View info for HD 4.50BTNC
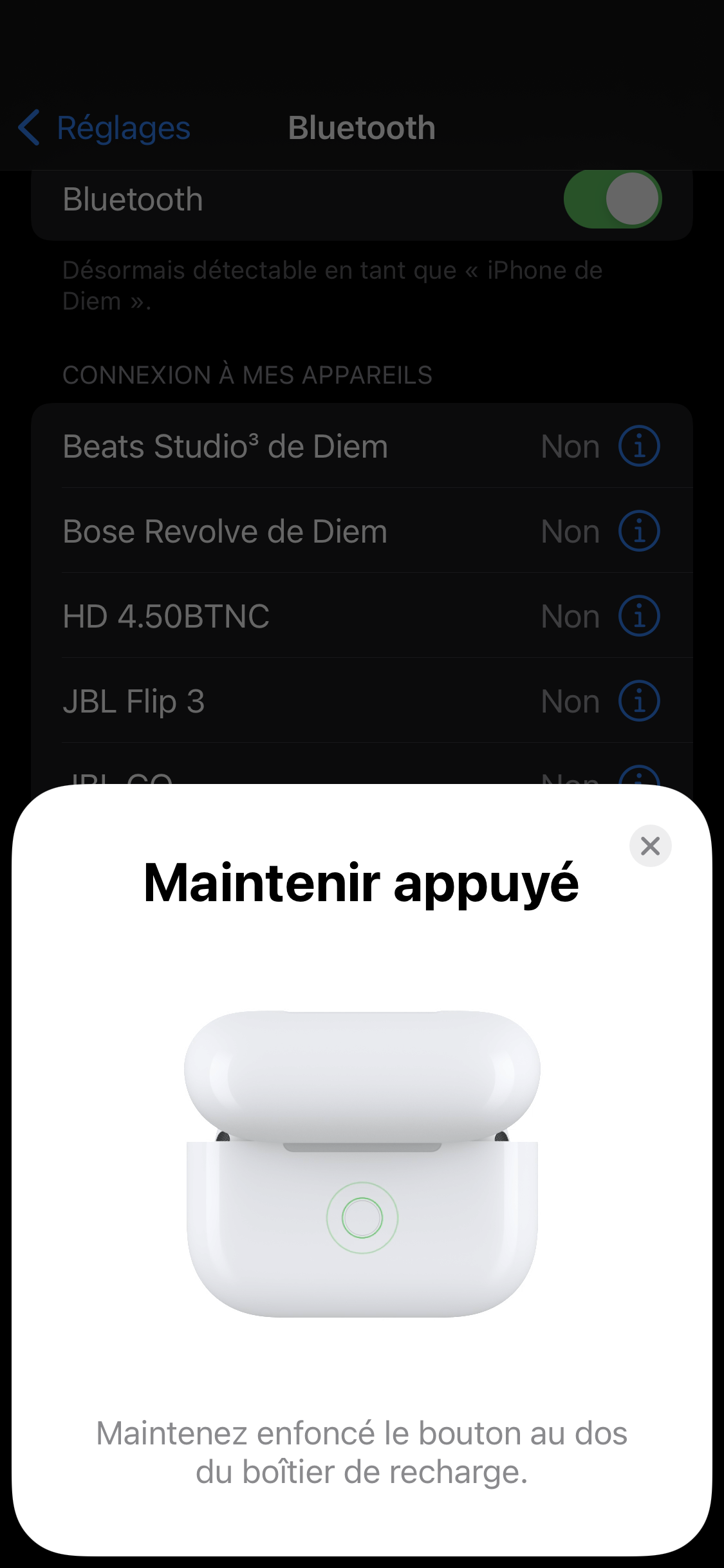Image resolution: width=724 pixels, height=1568 pixels. pos(638,616)
